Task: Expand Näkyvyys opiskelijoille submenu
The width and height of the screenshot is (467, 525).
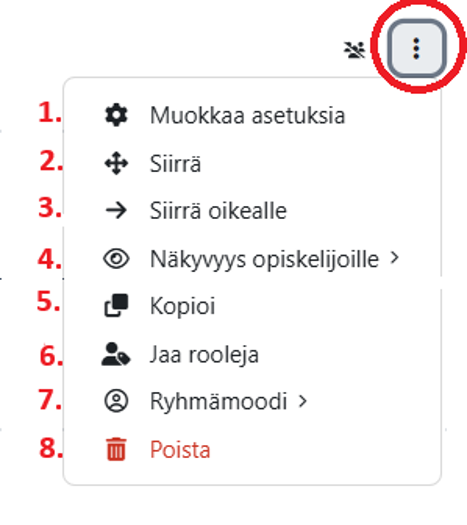Action: click(252, 259)
